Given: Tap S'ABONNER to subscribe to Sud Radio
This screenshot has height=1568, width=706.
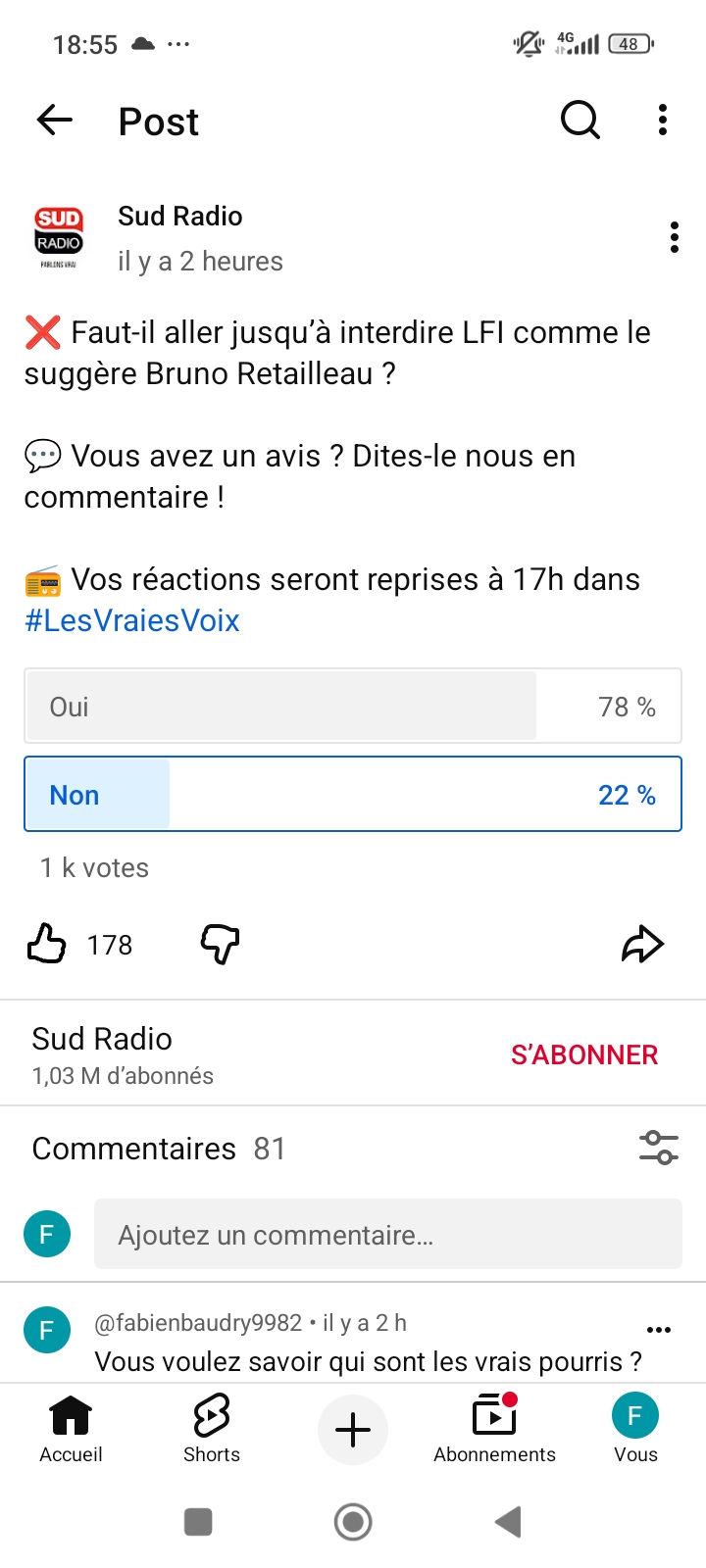Looking at the screenshot, I should (x=584, y=1054).
